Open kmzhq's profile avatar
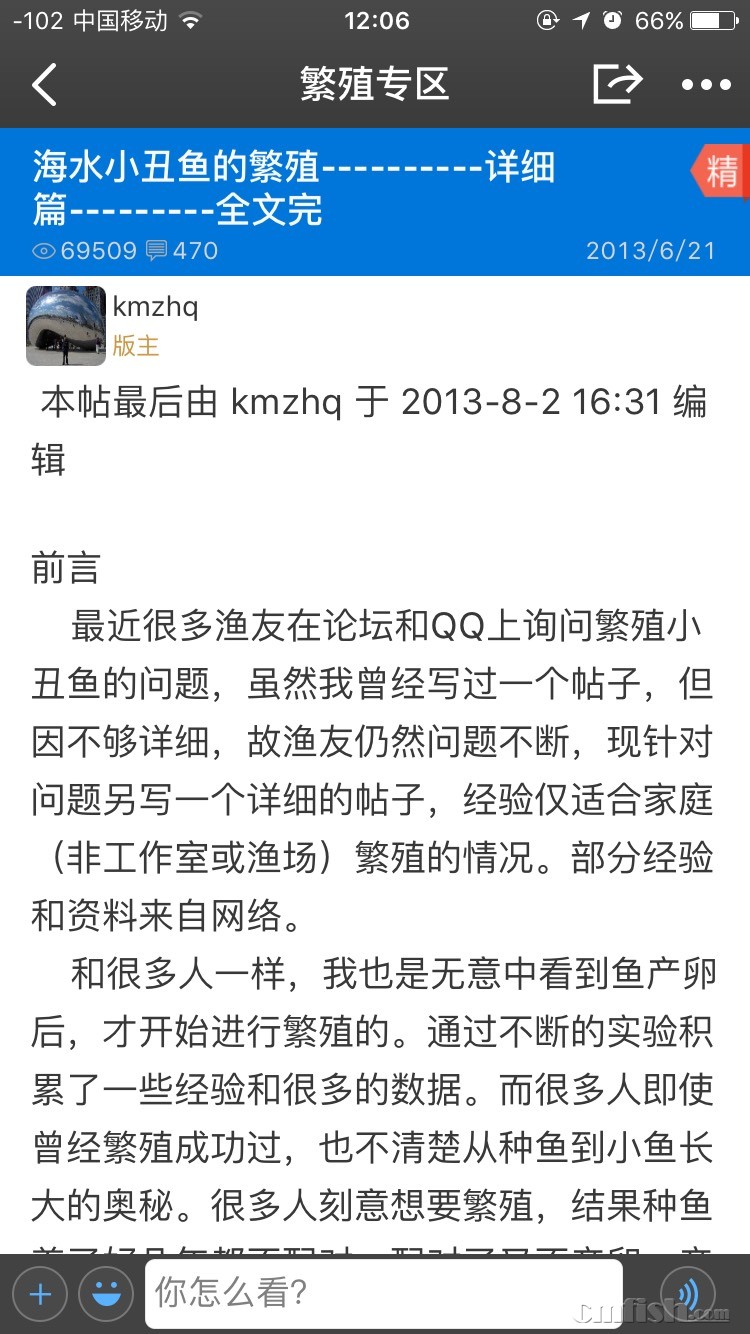Screen dimensions: 750x1334 [65, 326]
